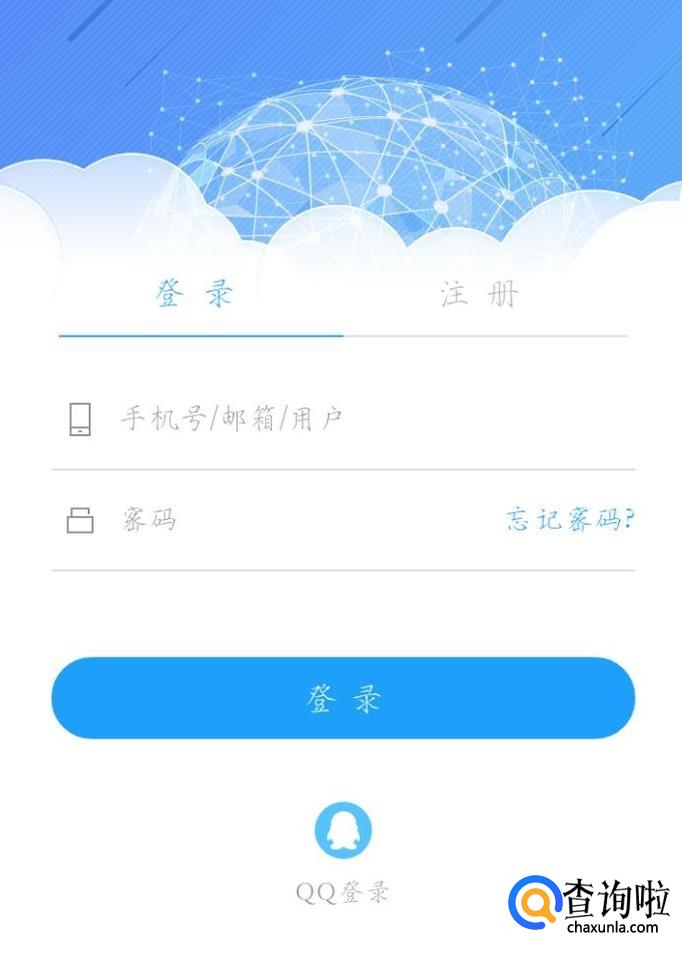This screenshot has height=958, width=682.
Task: Switch to the 注册 tab
Action: (480, 295)
